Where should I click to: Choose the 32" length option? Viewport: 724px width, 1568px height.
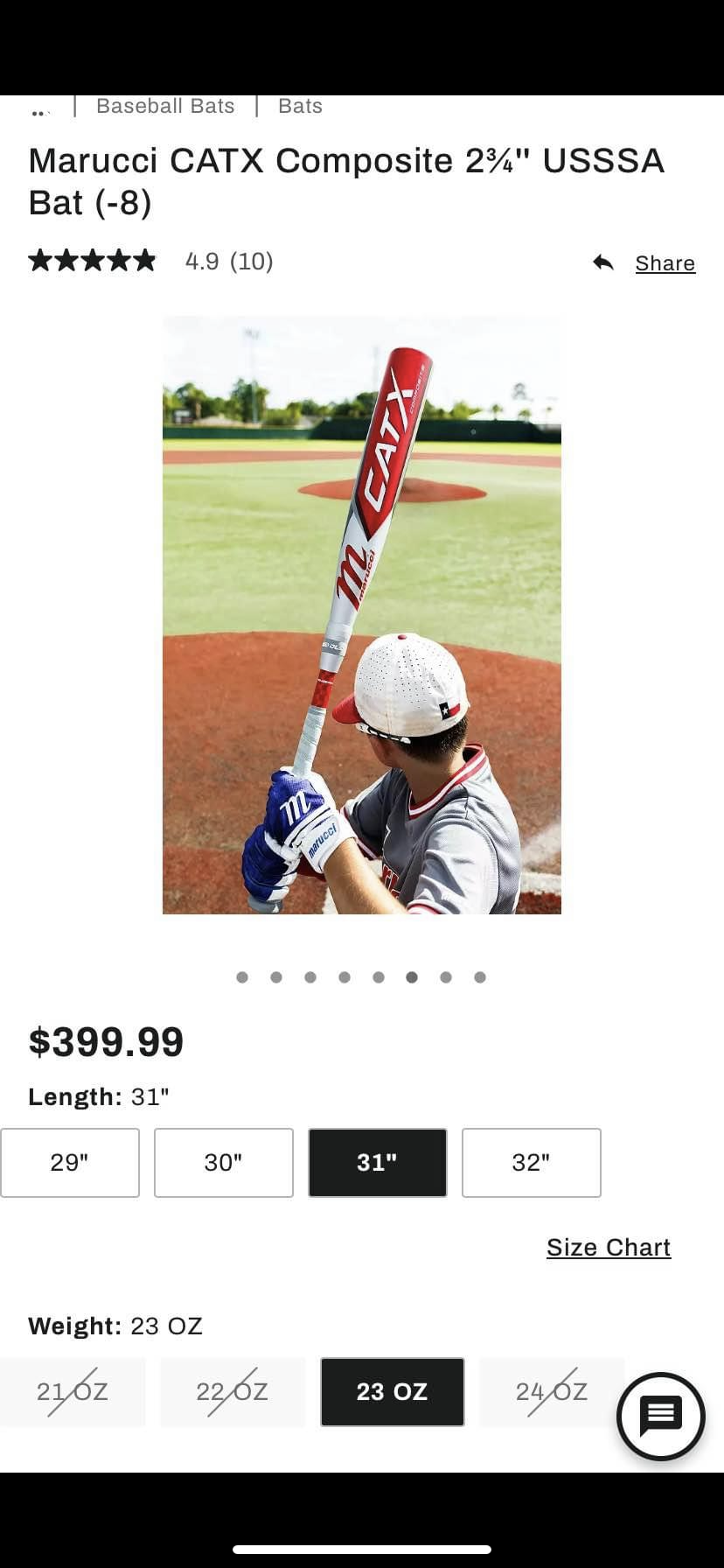[x=531, y=1162]
